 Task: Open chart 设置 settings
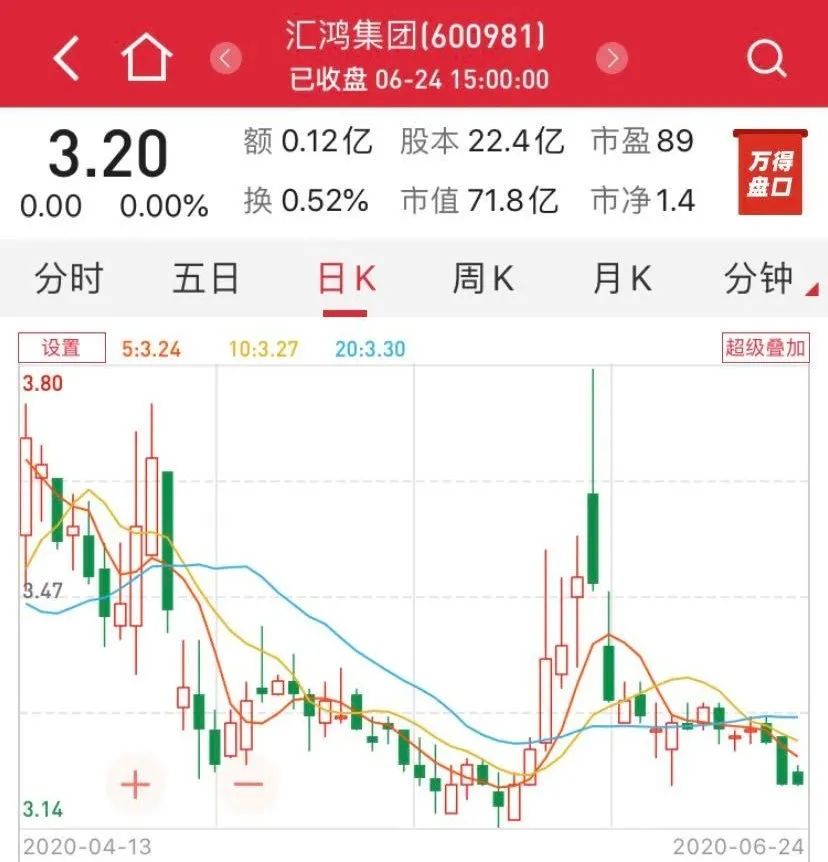(61, 348)
